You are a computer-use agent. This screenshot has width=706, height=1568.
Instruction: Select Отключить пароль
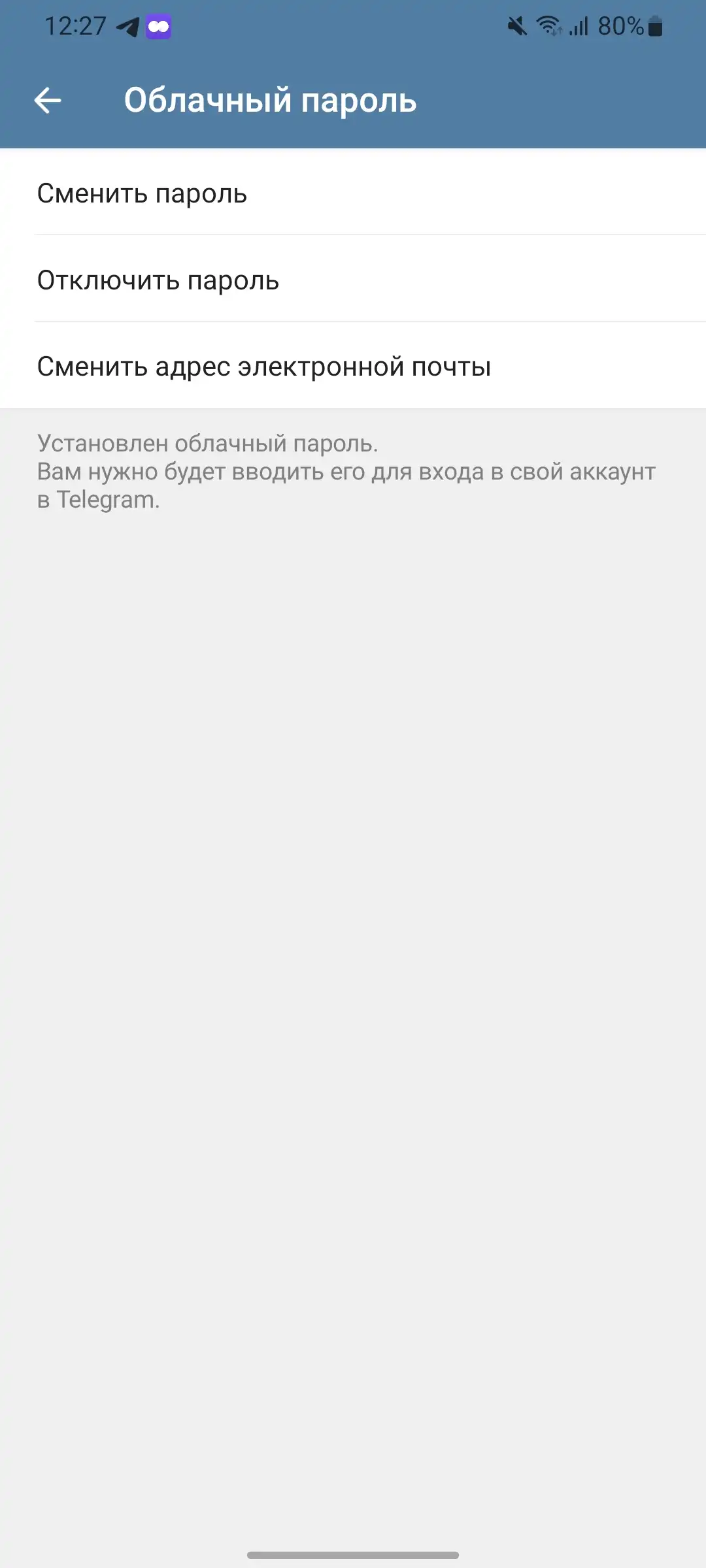tap(158, 280)
